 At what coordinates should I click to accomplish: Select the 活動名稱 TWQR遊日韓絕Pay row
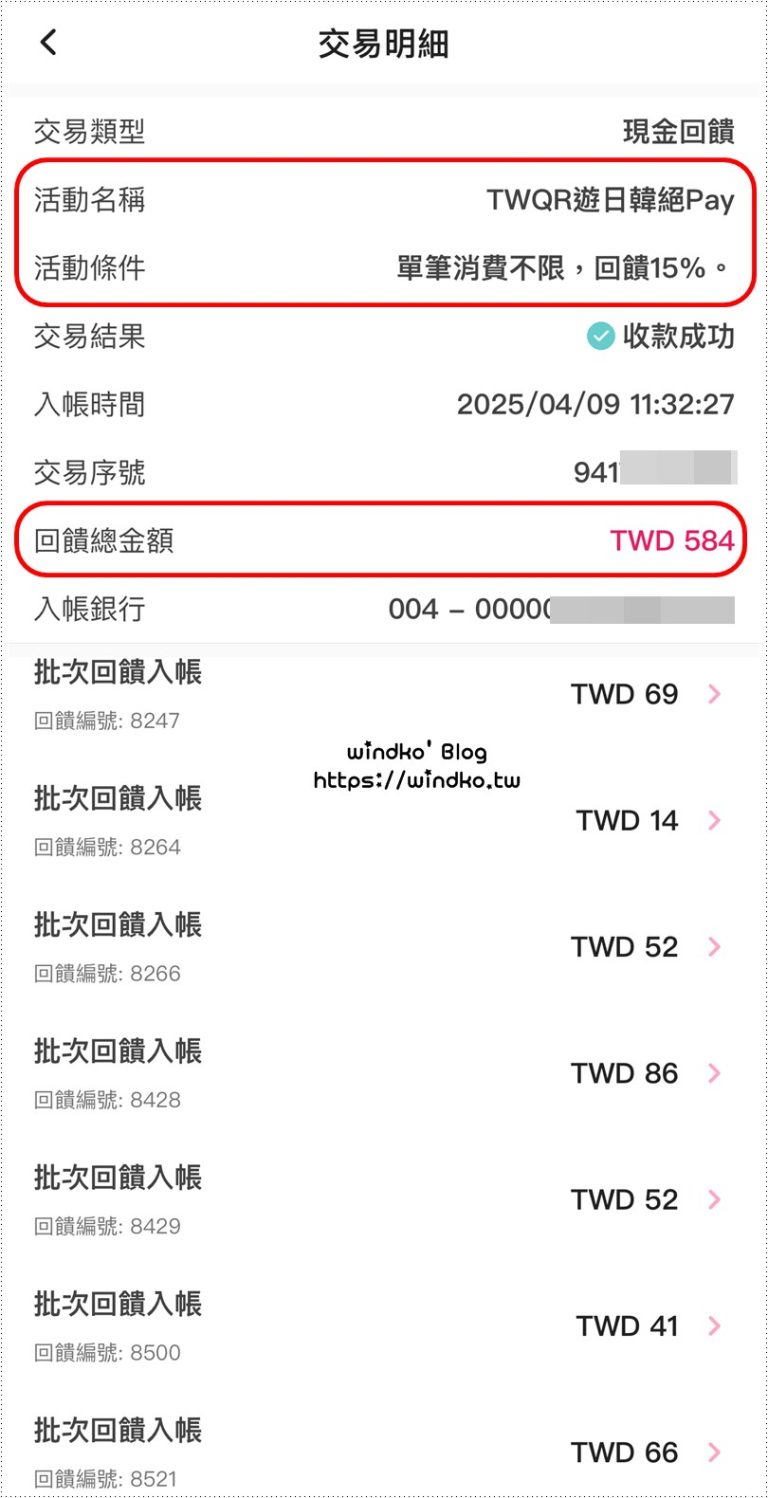[384, 200]
